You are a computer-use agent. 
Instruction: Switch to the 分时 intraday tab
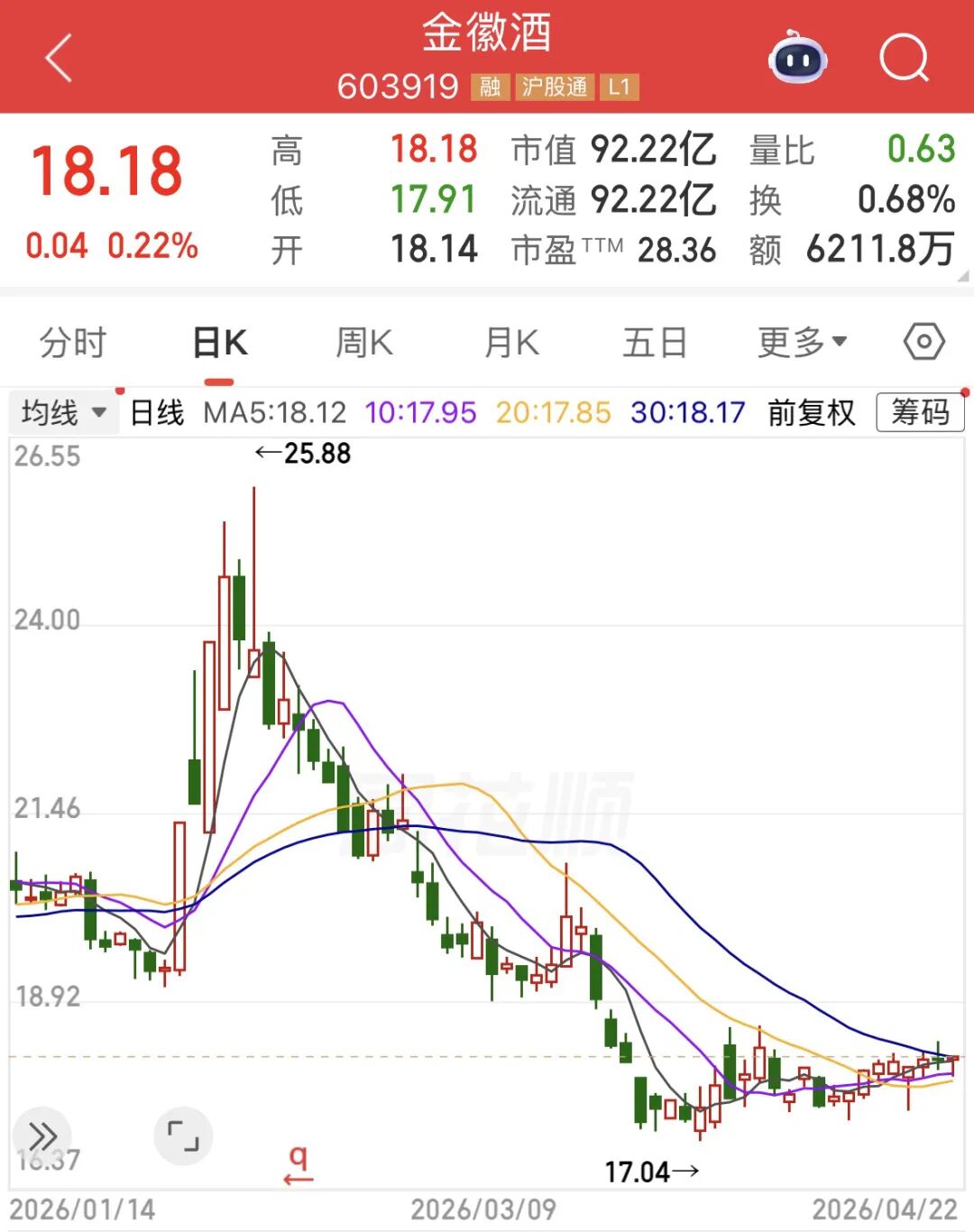pos(73,343)
